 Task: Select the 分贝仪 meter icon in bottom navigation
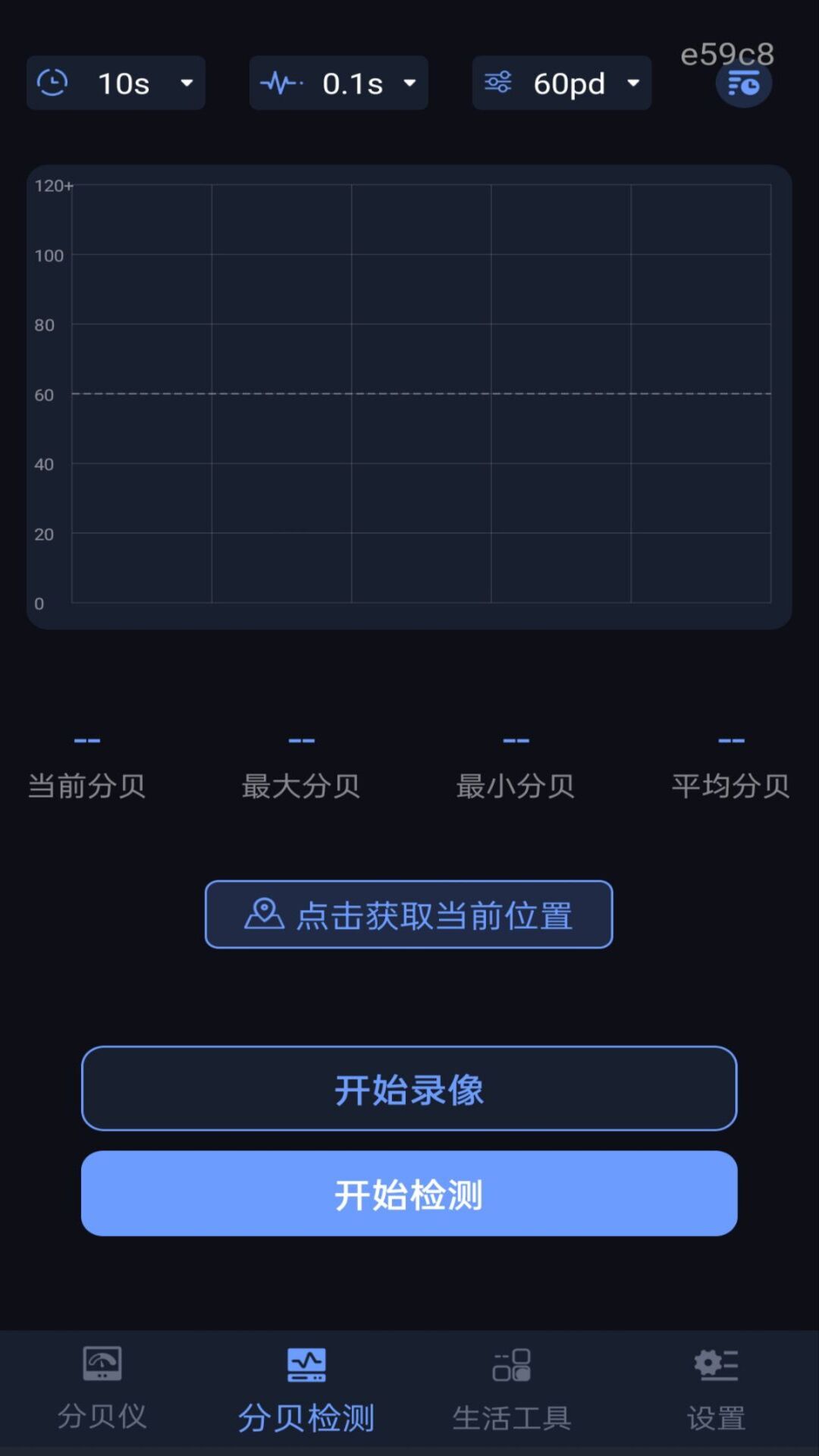tap(103, 1362)
